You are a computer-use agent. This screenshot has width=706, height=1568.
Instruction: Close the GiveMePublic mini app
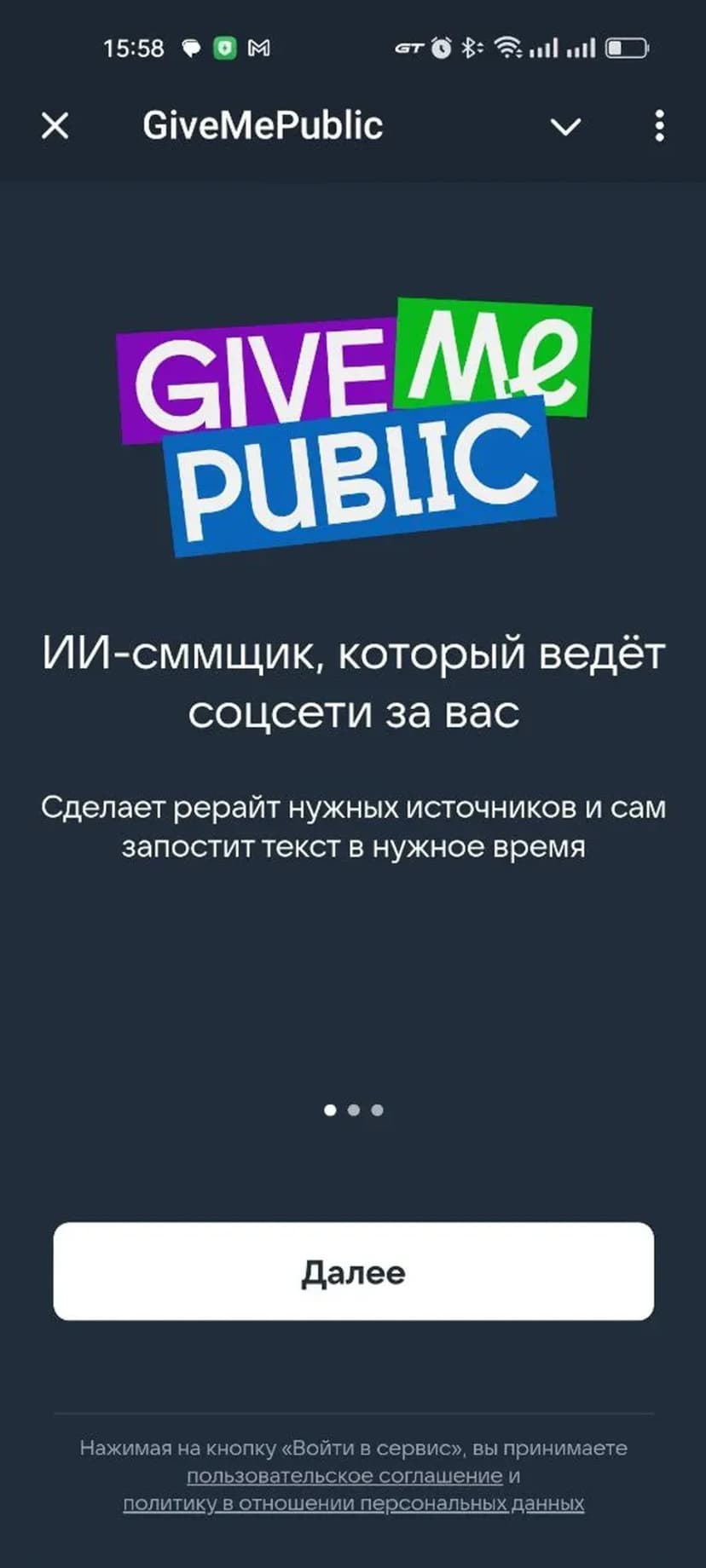(x=55, y=126)
